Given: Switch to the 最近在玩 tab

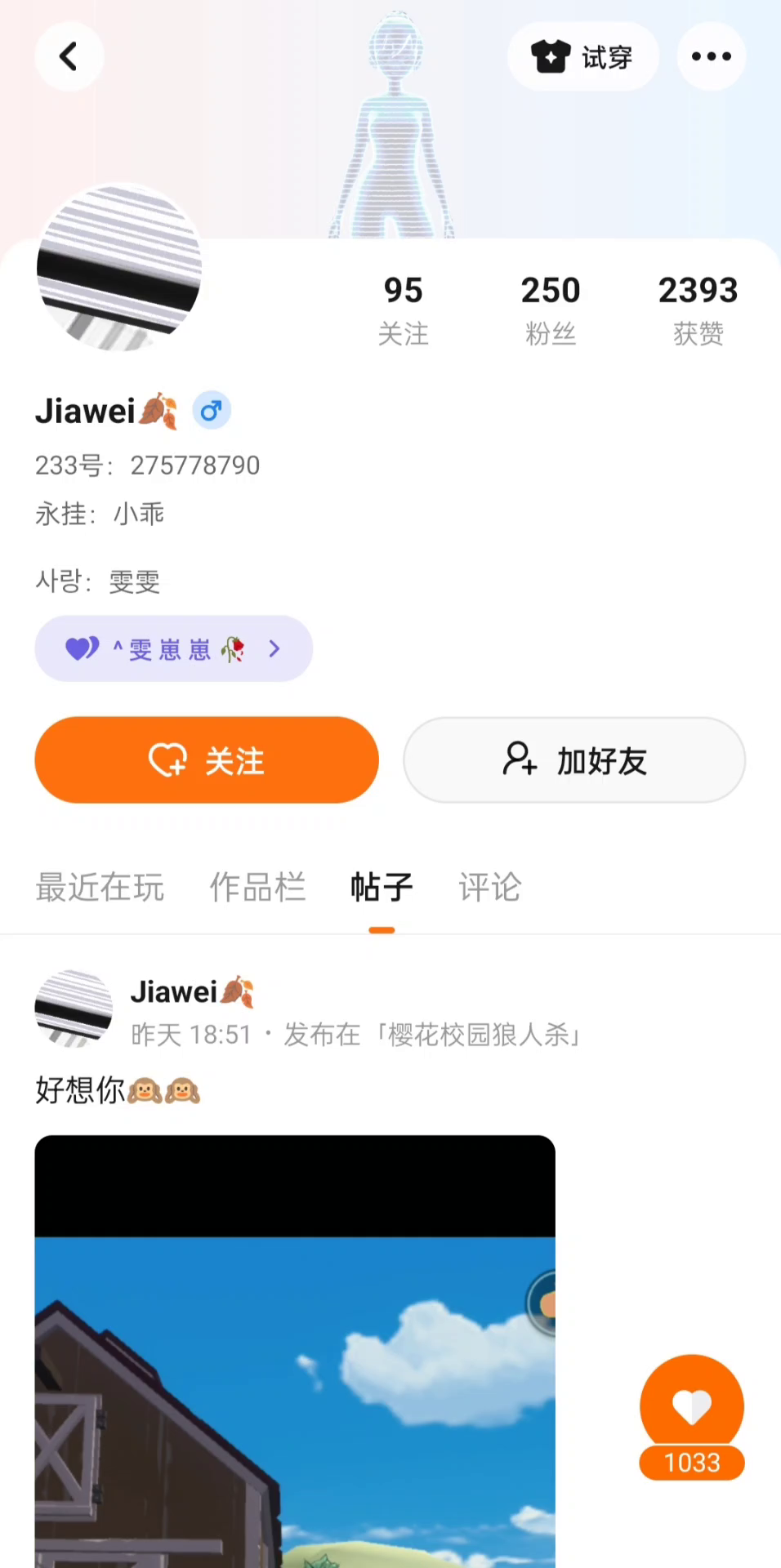Looking at the screenshot, I should click(100, 888).
